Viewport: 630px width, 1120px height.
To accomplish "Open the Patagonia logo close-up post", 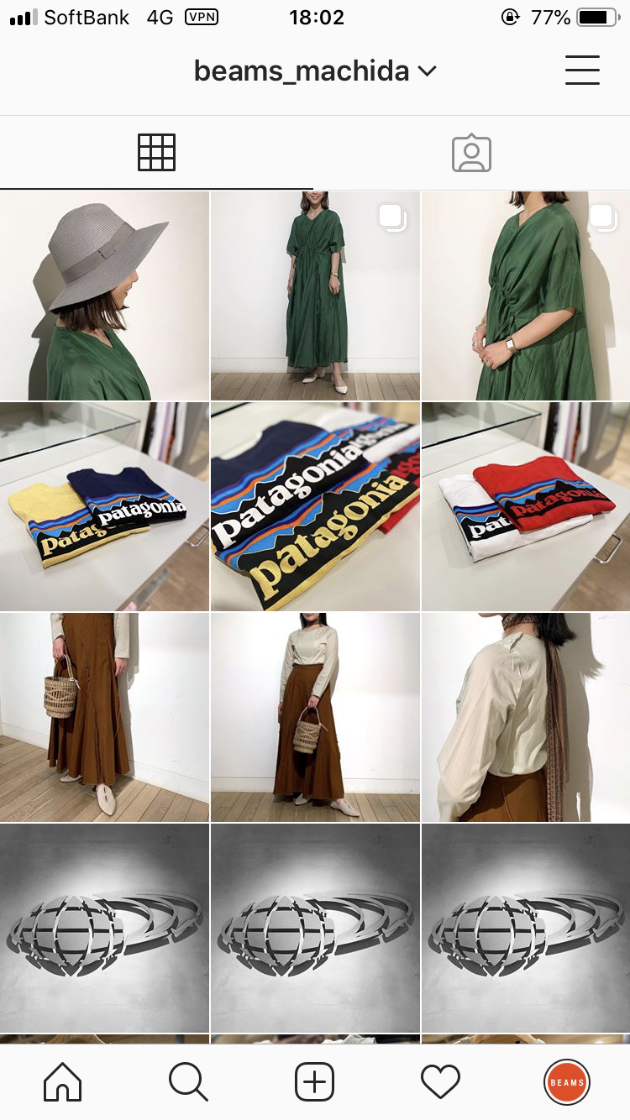I will [x=315, y=507].
